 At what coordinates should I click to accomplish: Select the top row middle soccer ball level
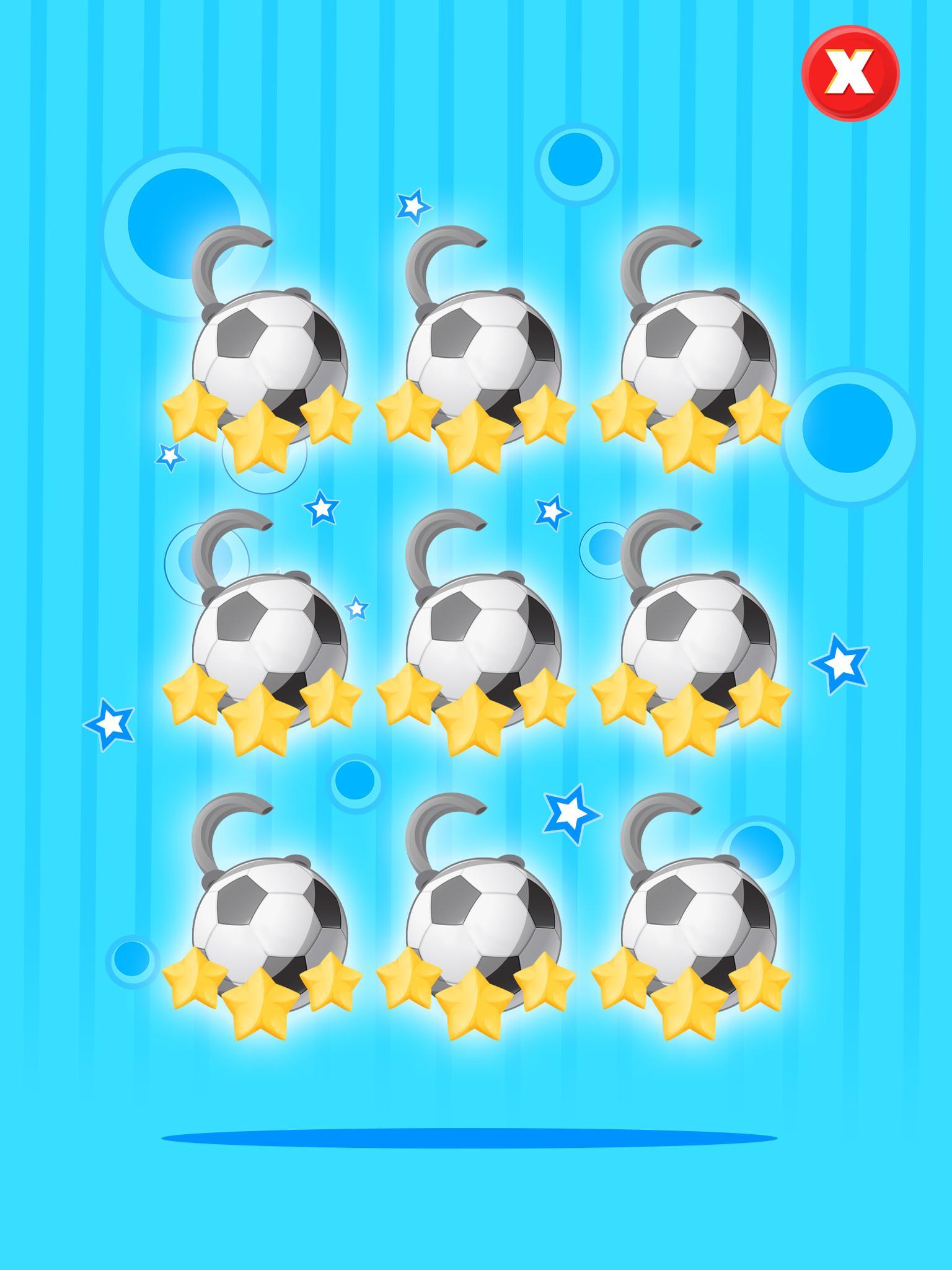pyautogui.click(x=482, y=360)
